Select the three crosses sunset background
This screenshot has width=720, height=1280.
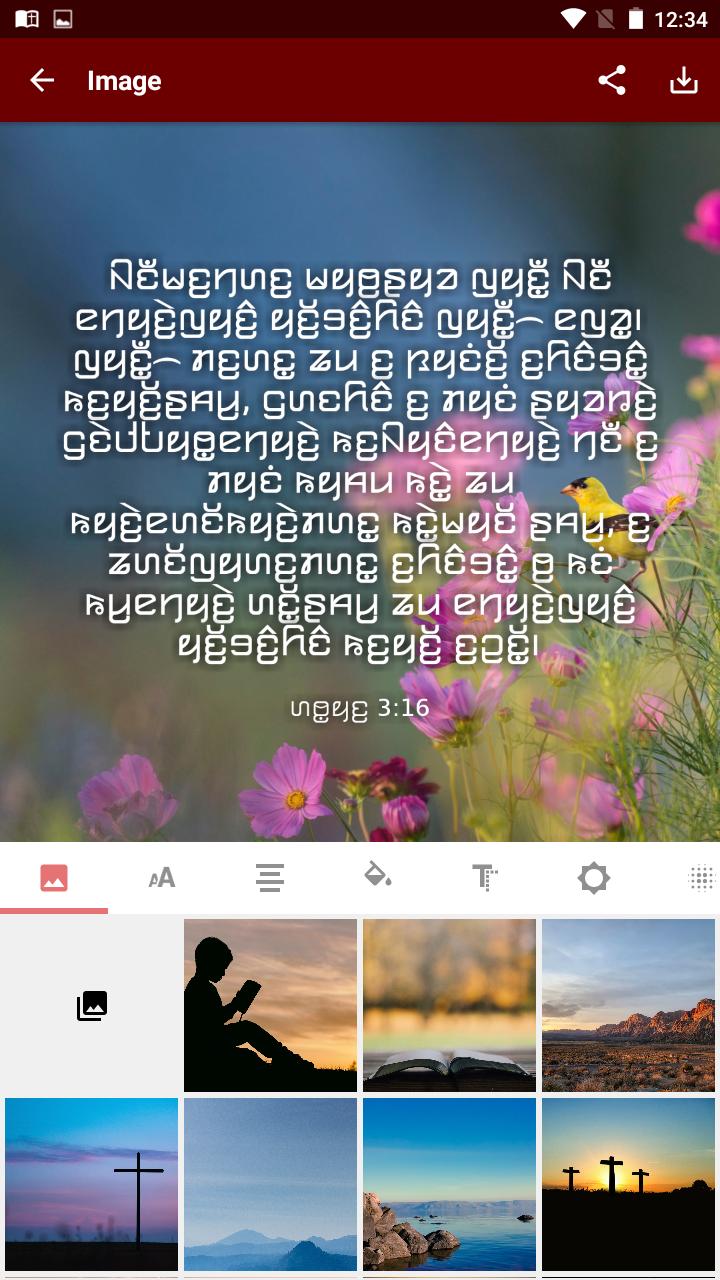click(628, 1185)
